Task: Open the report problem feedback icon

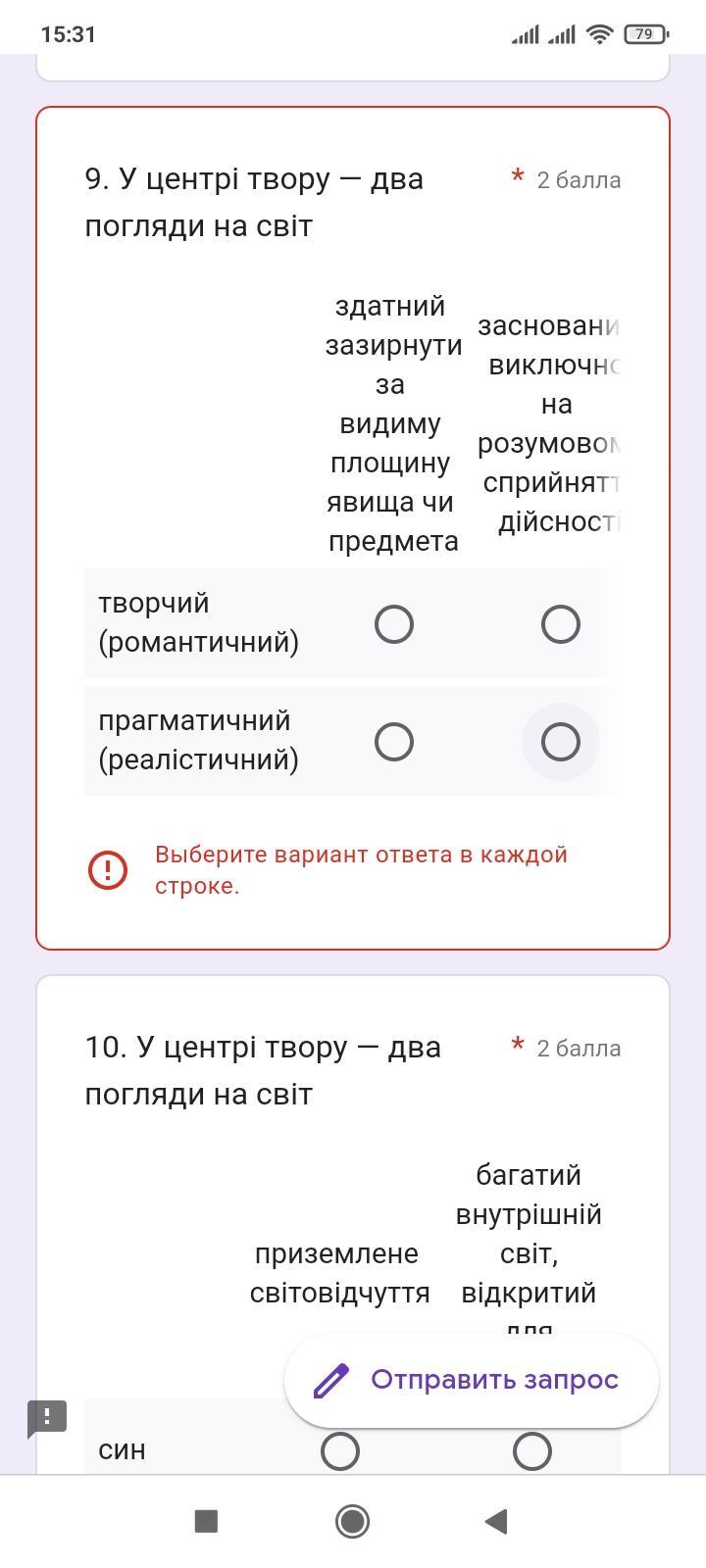Action: click(46, 1418)
